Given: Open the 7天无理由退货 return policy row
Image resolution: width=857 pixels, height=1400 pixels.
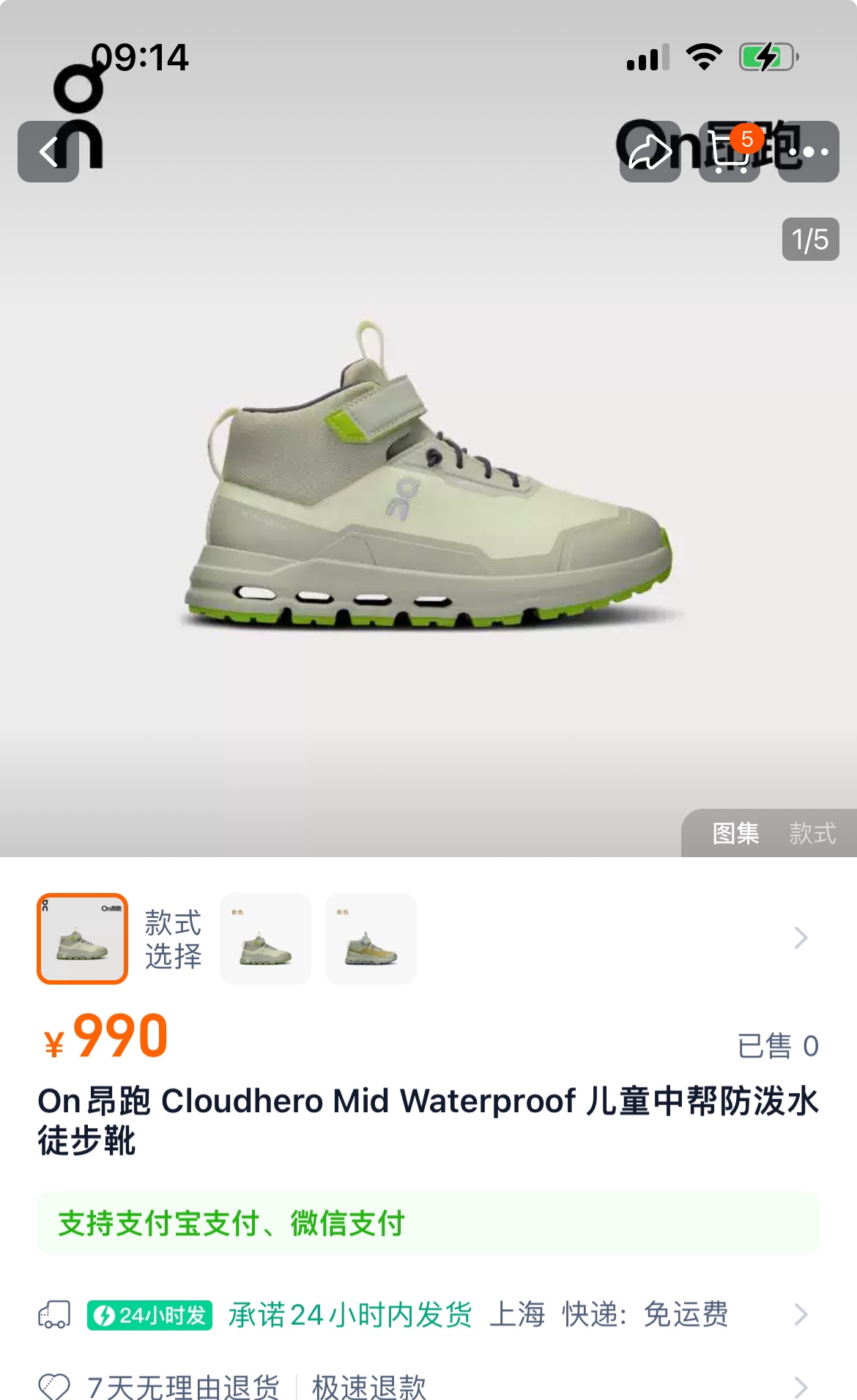Looking at the screenshot, I should (x=428, y=1386).
